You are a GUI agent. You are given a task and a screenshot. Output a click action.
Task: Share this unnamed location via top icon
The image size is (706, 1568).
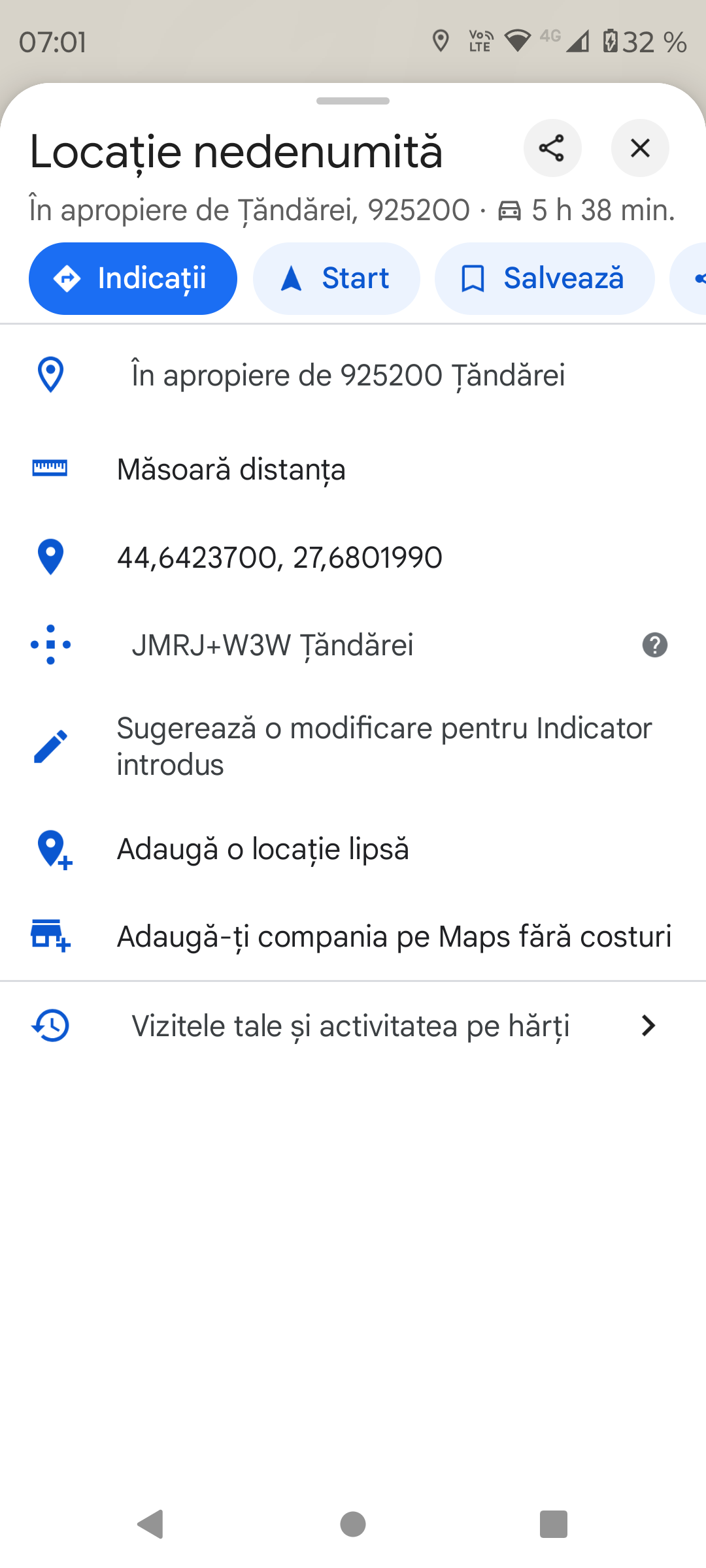[x=552, y=148]
